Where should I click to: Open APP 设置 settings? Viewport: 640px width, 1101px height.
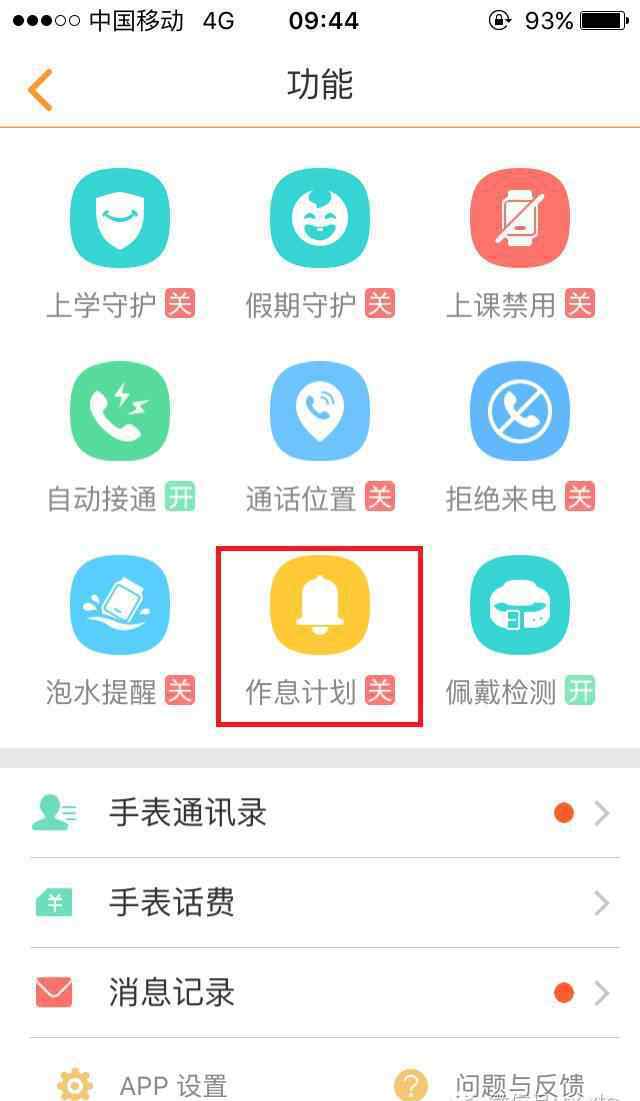[143, 1084]
